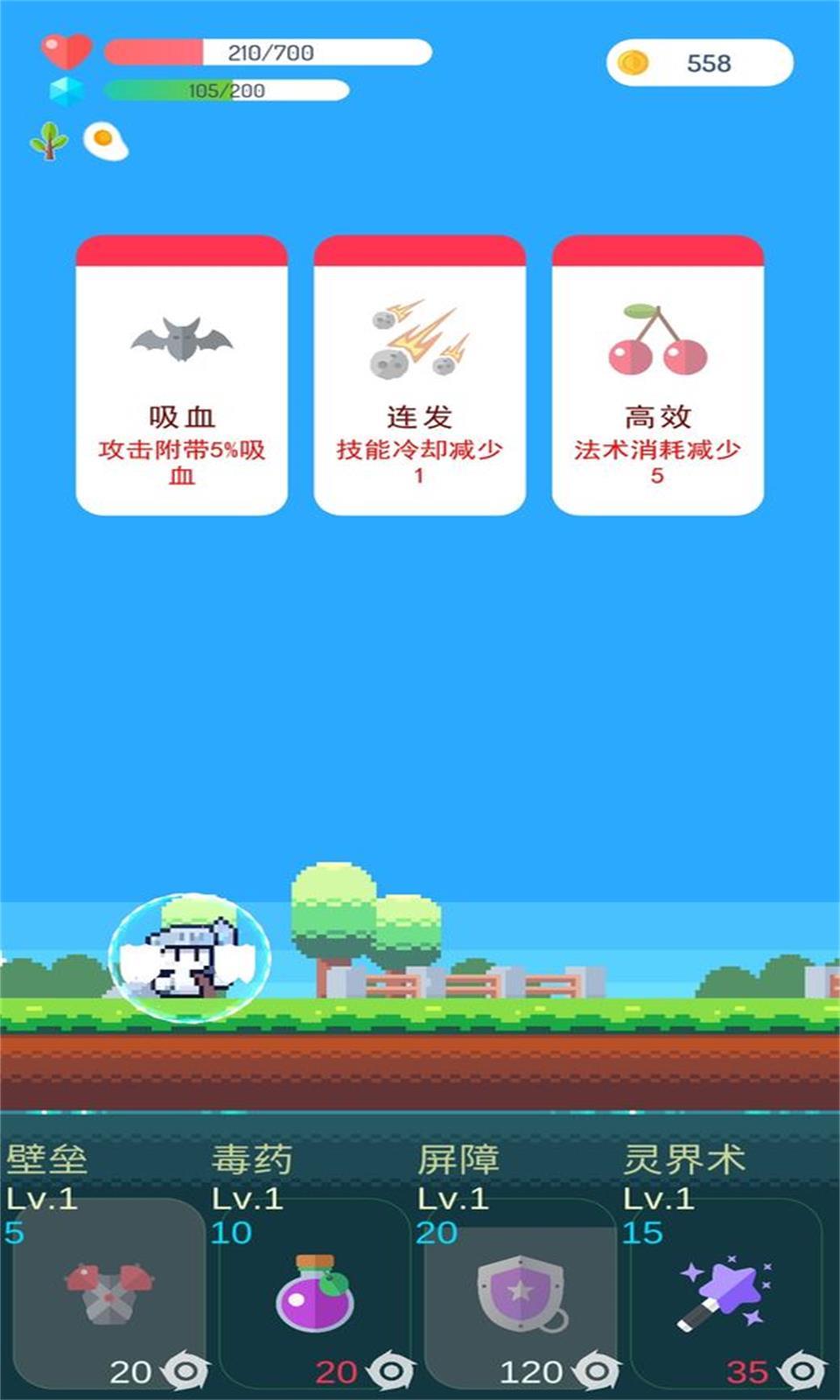
Task: Tap the sapling buff icon
Action: pyautogui.click(x=49, y=140)
